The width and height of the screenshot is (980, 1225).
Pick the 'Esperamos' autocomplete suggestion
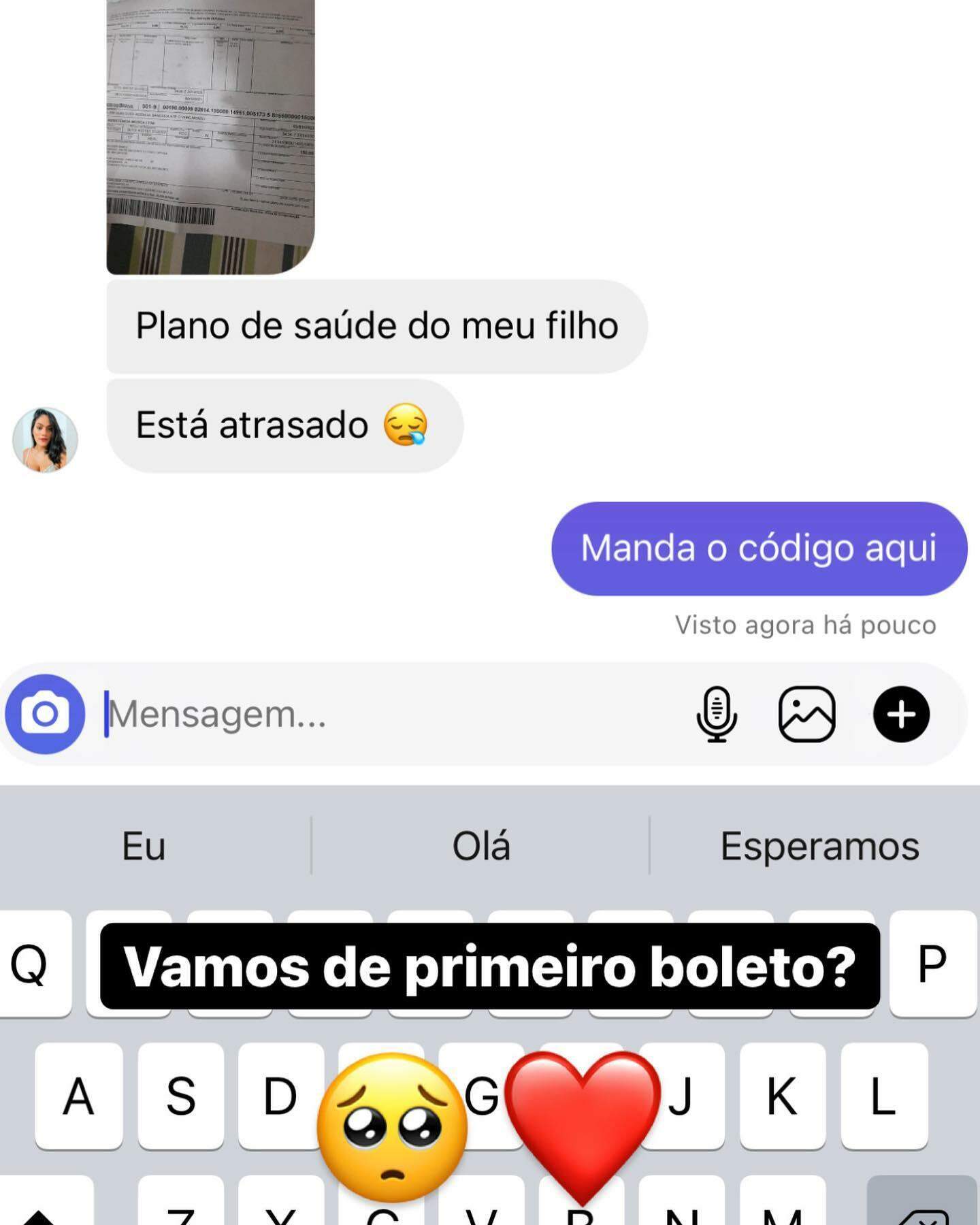(819, 846)
